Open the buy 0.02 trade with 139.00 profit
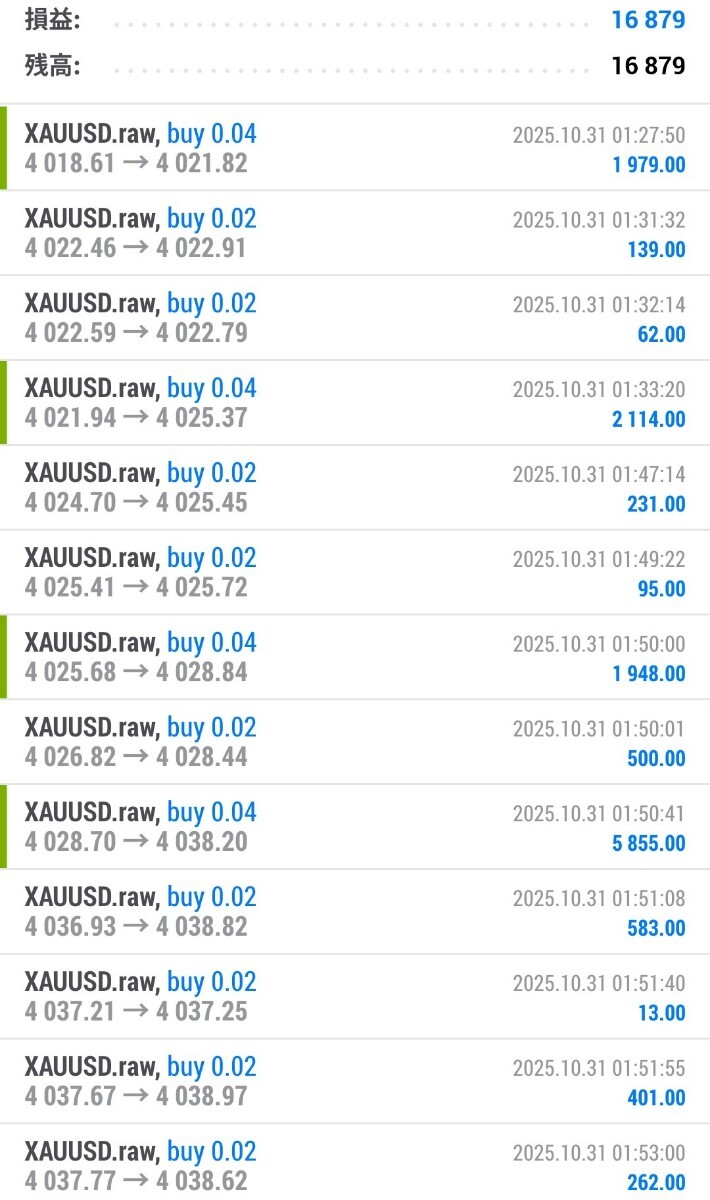 coord(355,233)
